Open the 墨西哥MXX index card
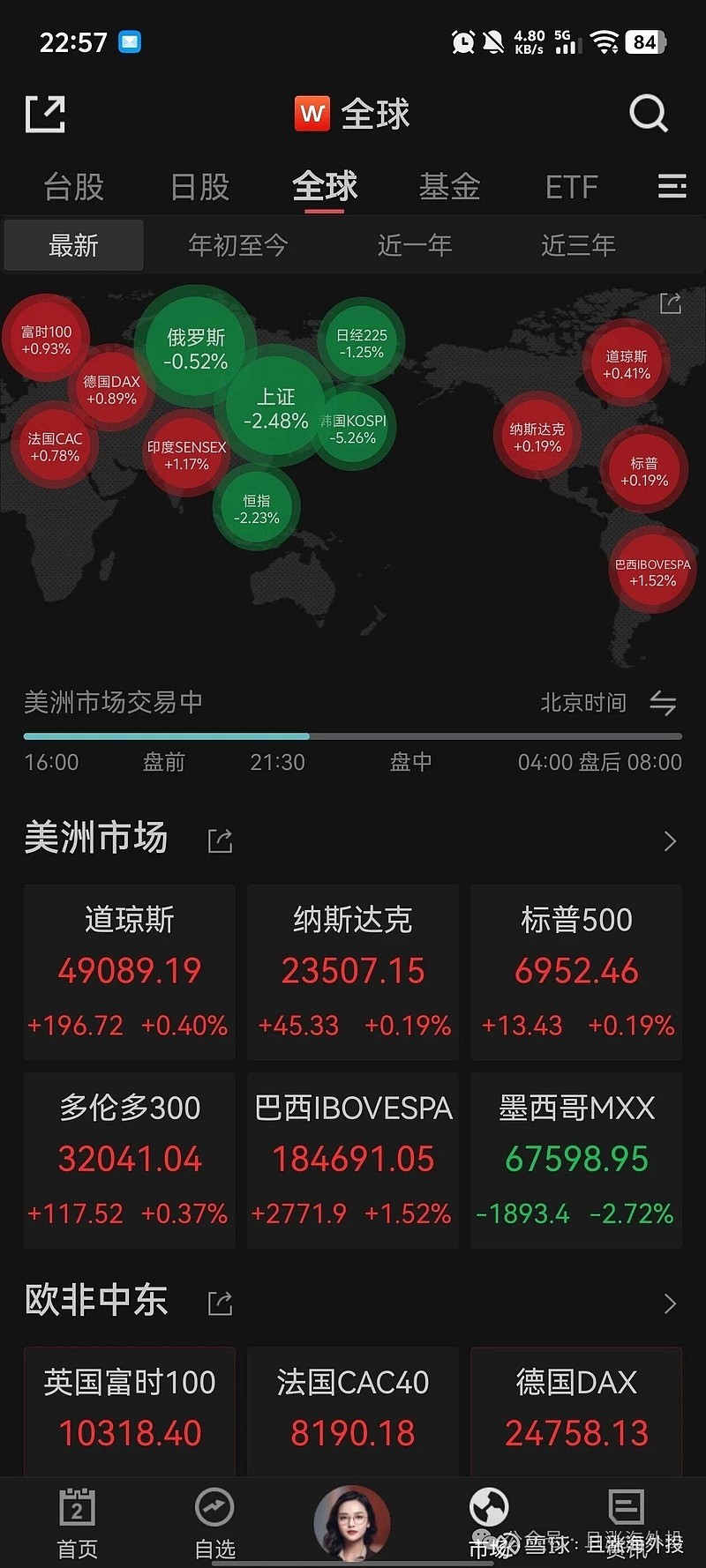The width and height of the screenshot is (706, 1568). pyautogui.click(x=576, y=1160)
